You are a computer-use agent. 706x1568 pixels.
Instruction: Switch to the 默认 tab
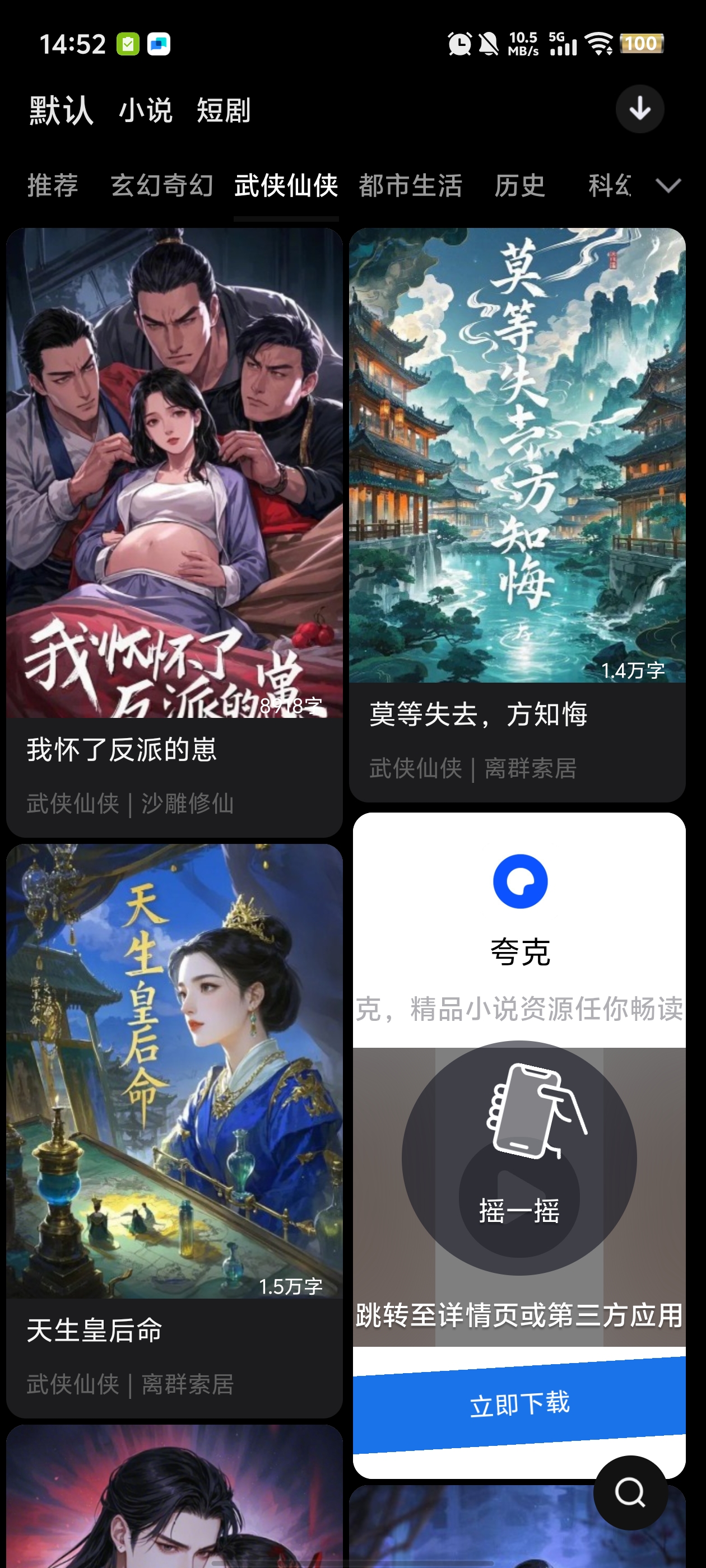[x=61, y=111]
